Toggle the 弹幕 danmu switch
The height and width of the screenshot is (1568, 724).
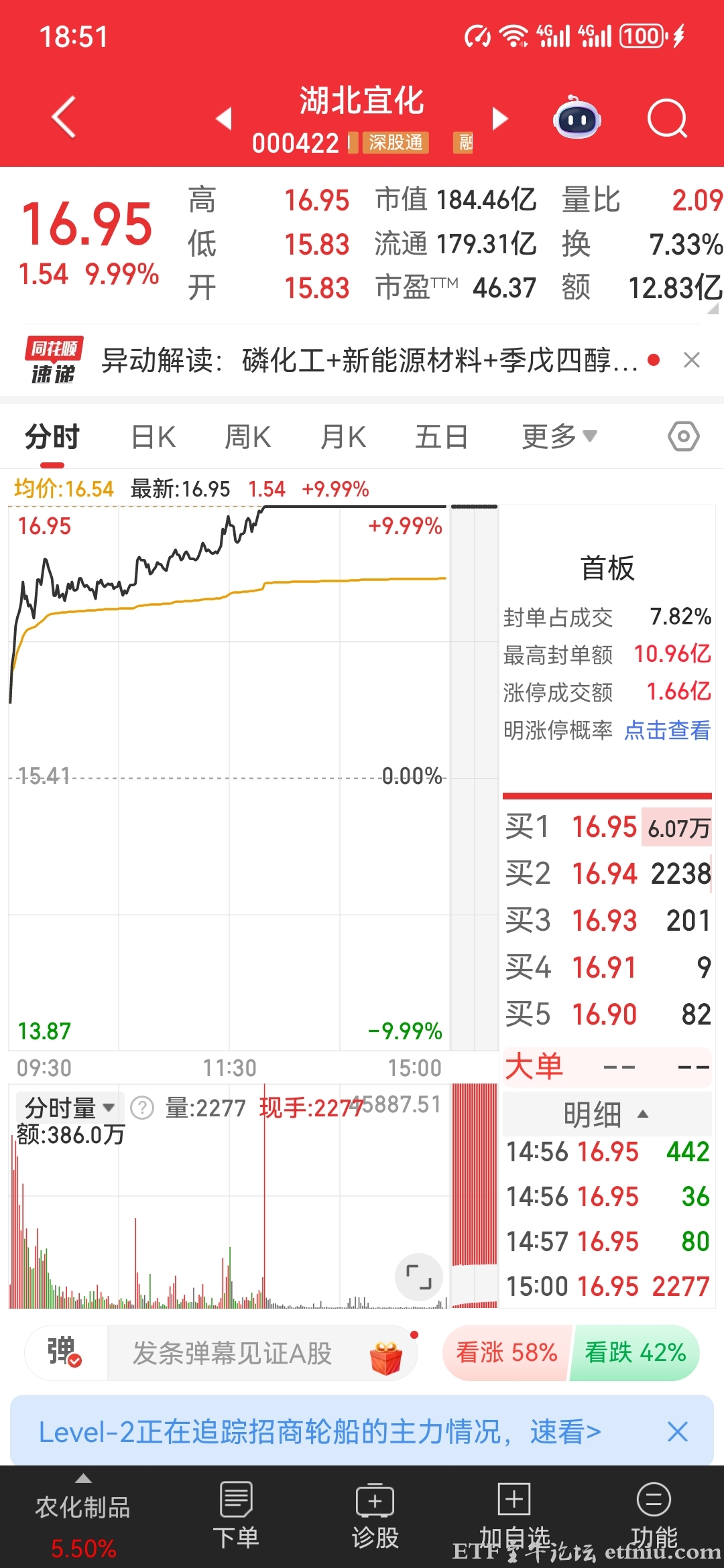[64, 1352]
